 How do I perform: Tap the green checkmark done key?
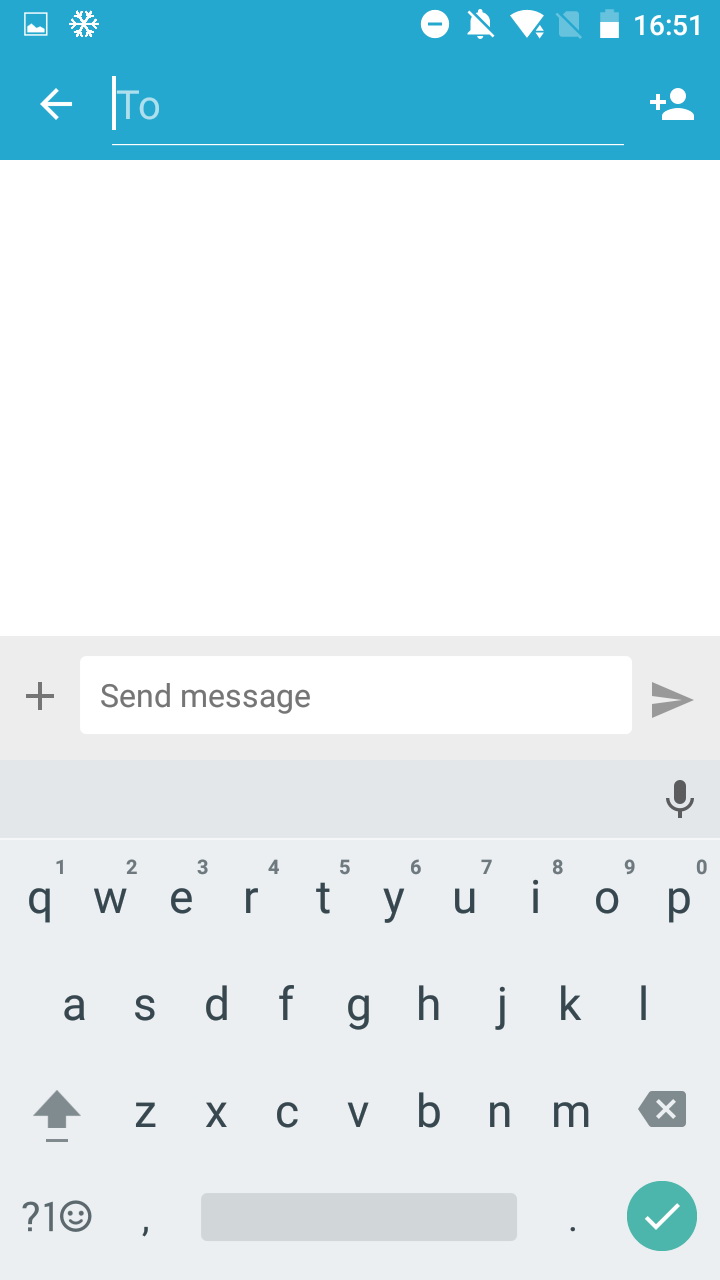(662, 1216)
